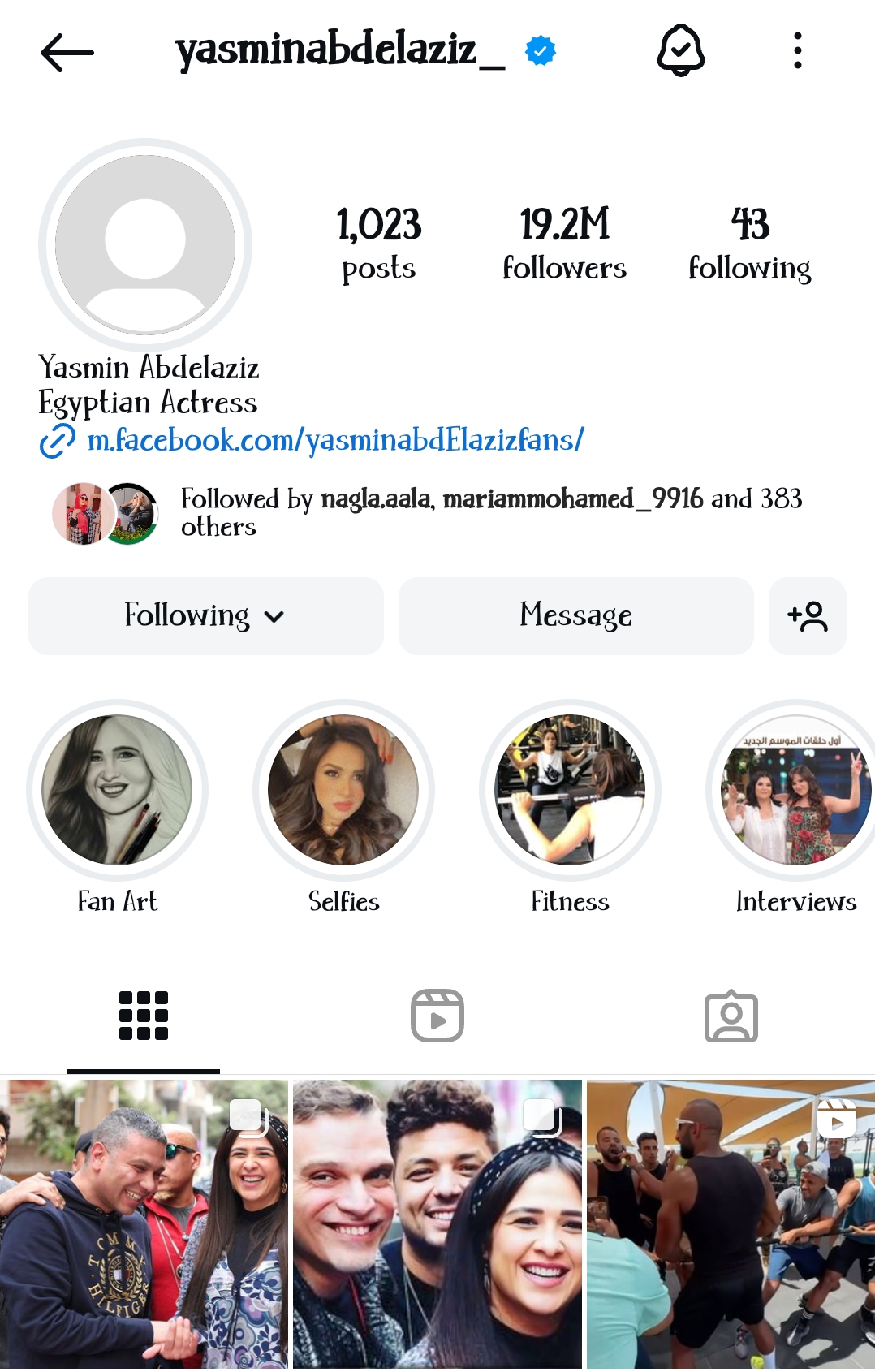
Task: Select the posts grid tab
Action: pos(144,1016)
